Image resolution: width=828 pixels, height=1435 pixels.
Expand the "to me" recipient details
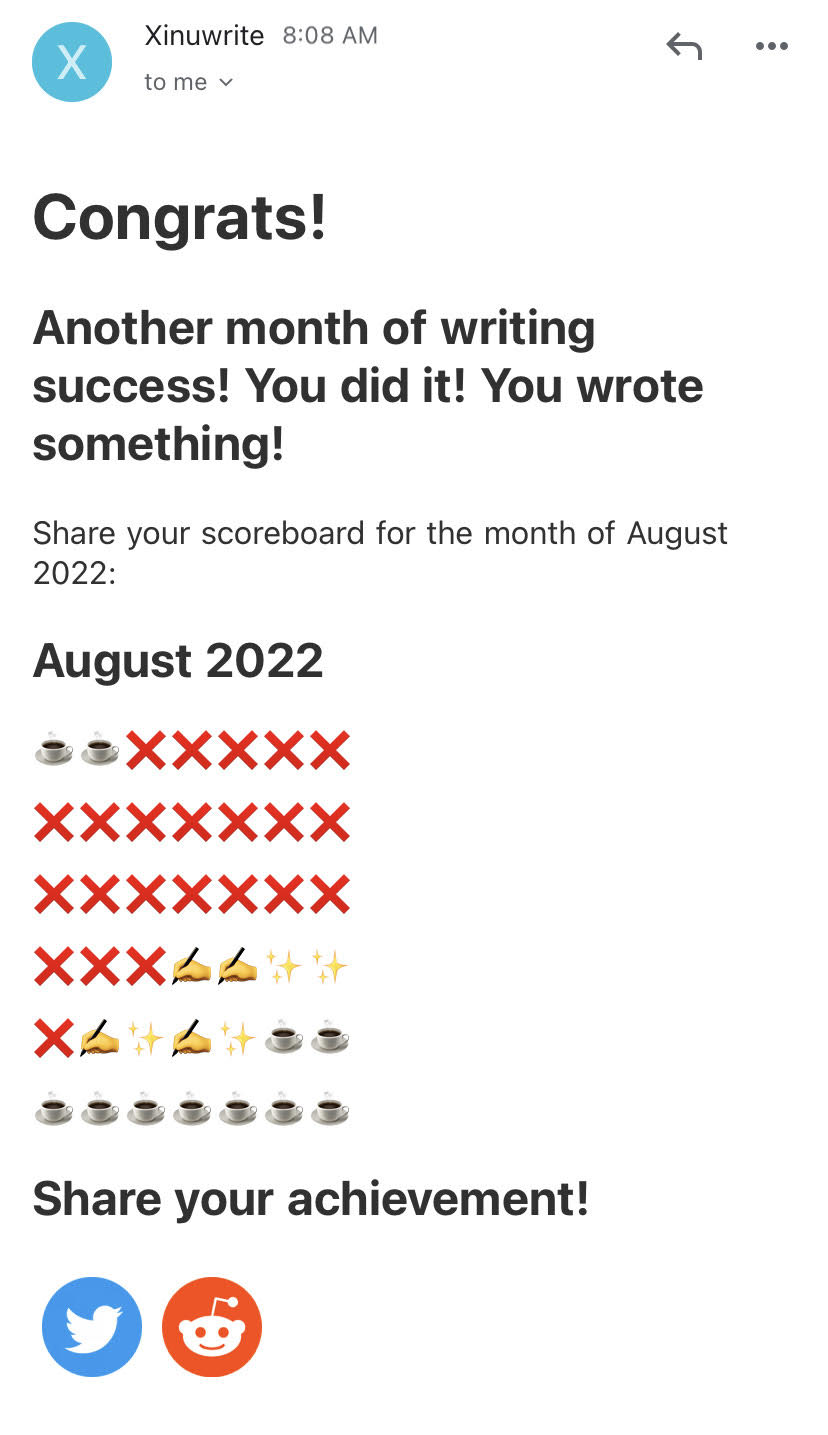[x=188, y=82]
